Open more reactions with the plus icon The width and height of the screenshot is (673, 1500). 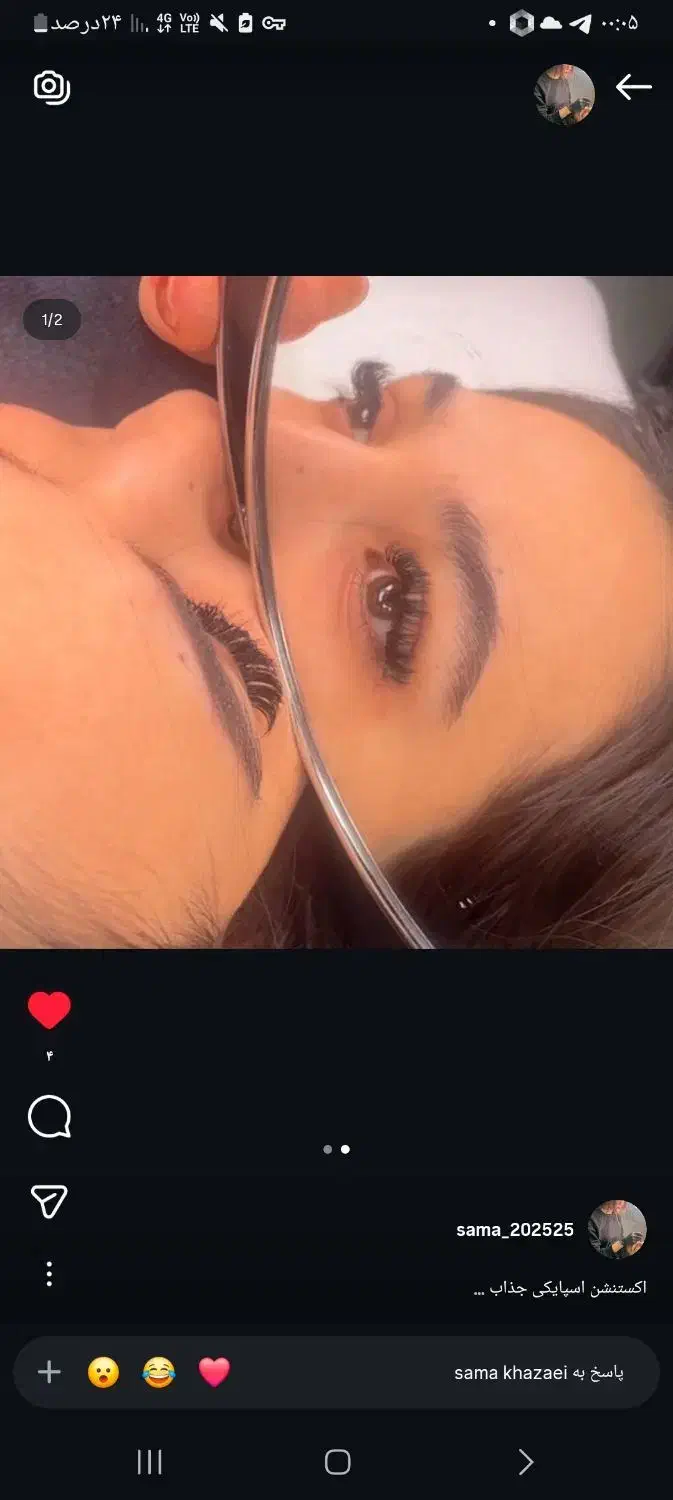[49, 1372]
